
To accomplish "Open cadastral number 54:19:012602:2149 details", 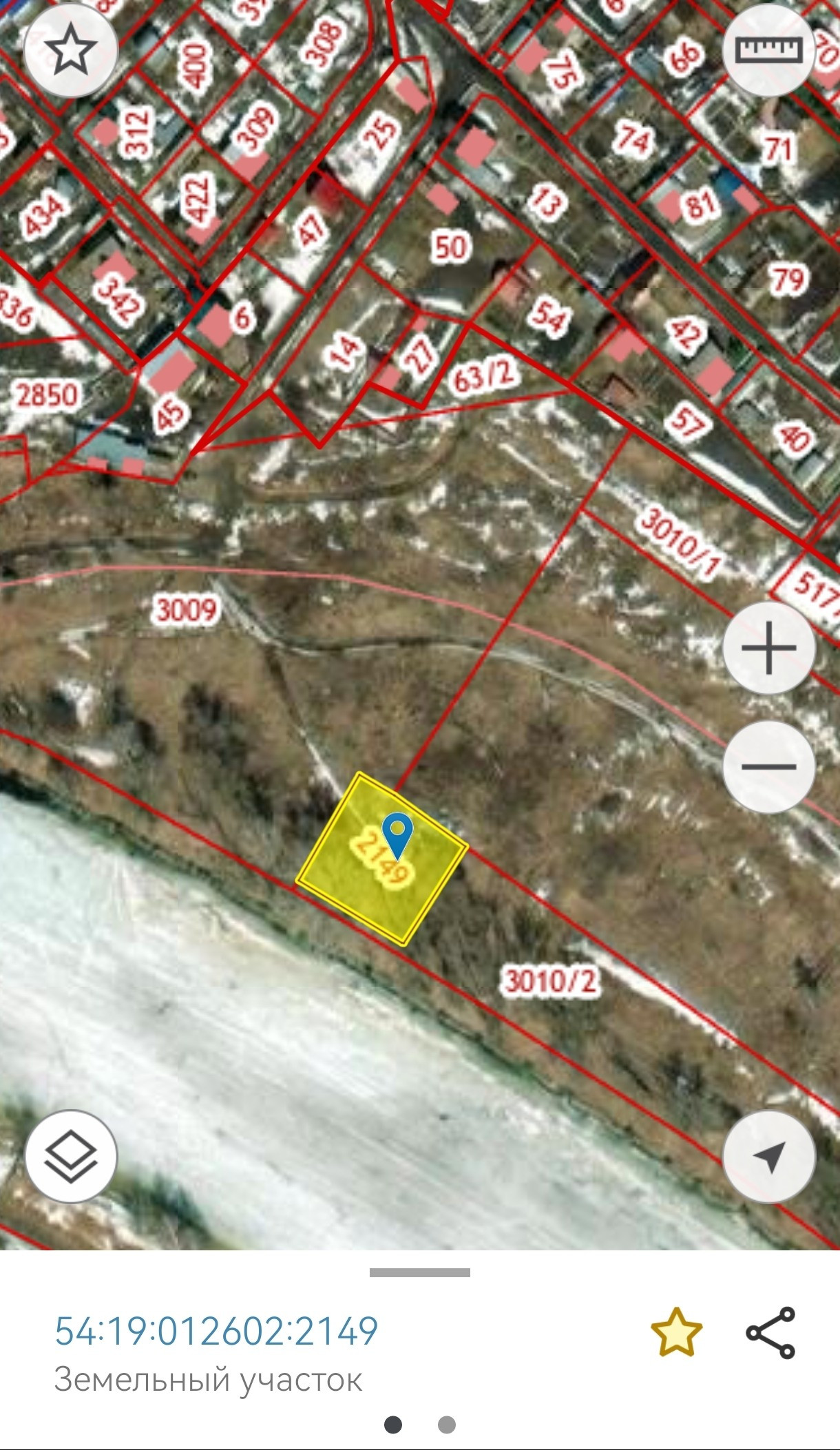I will (216, 1330).
